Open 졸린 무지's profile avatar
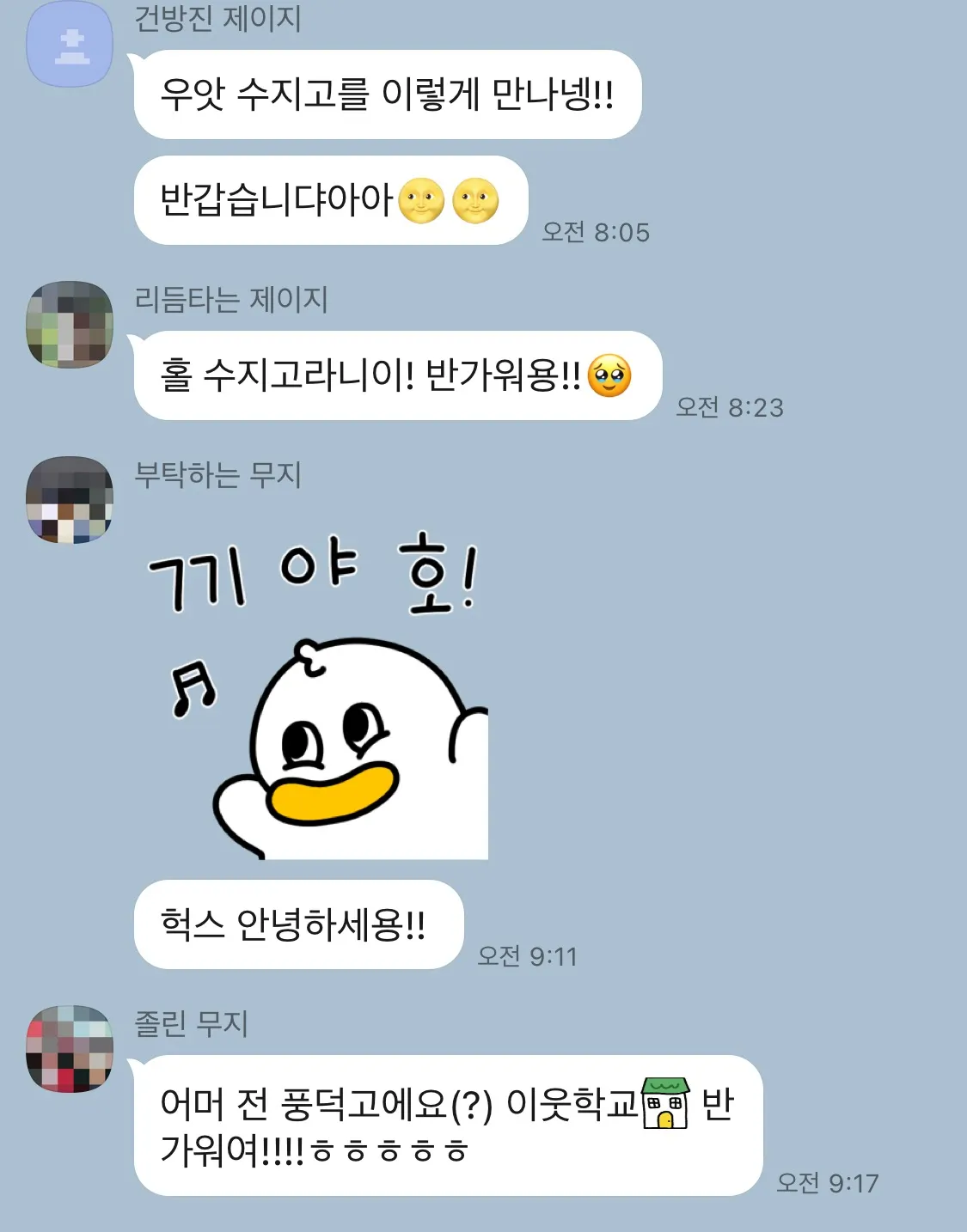Screen dimensions: 967x1232 click(x=70, y=1048)
